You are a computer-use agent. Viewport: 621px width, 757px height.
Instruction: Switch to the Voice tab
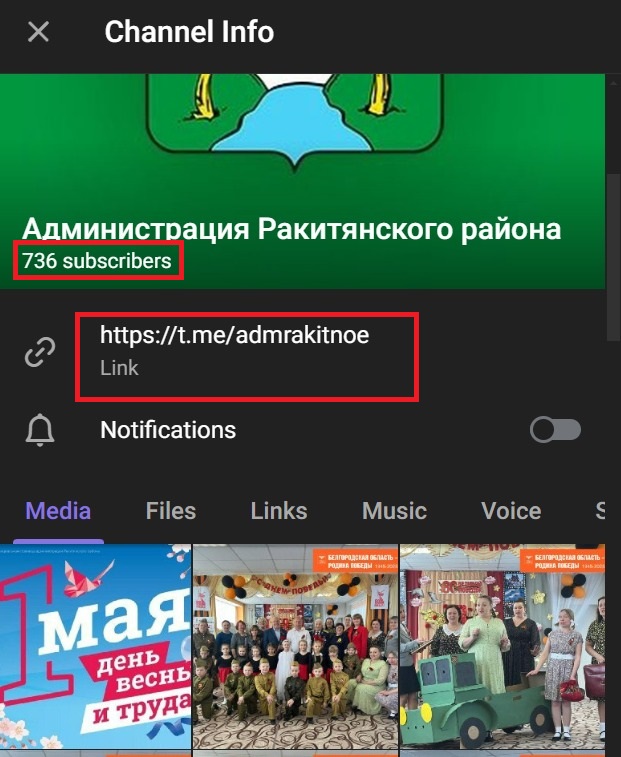click(511, 511)
